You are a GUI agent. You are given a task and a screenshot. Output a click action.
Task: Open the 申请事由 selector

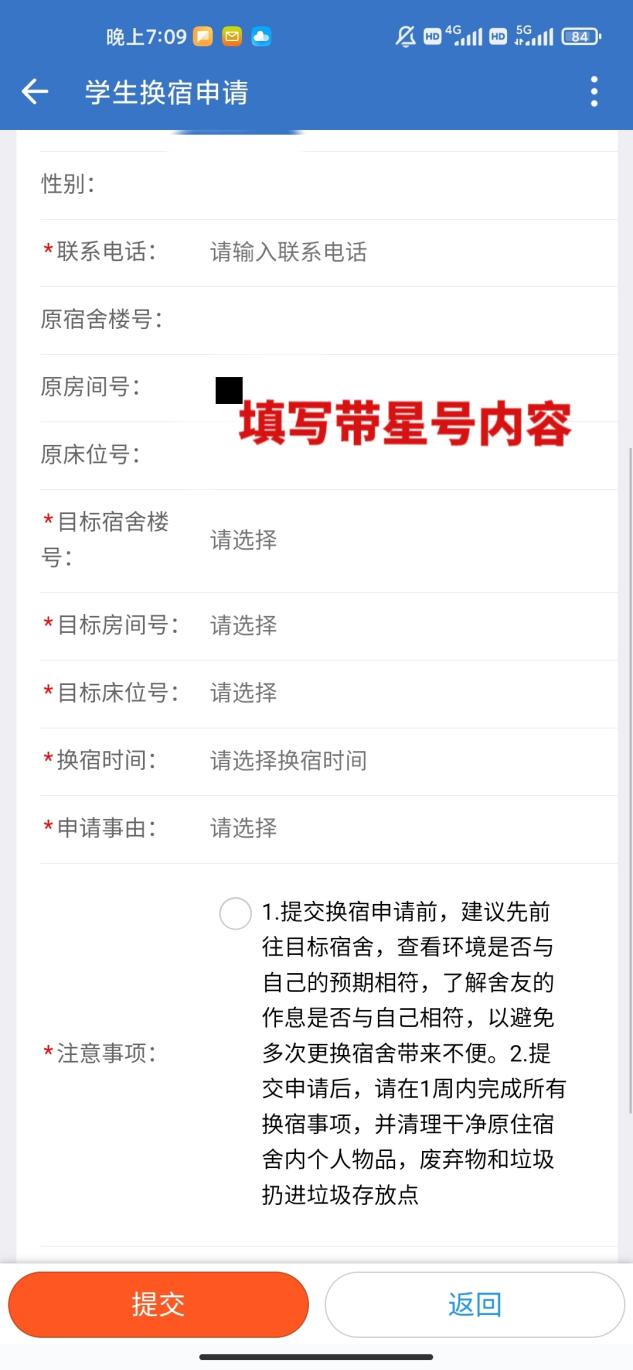[x=400, y=828]
